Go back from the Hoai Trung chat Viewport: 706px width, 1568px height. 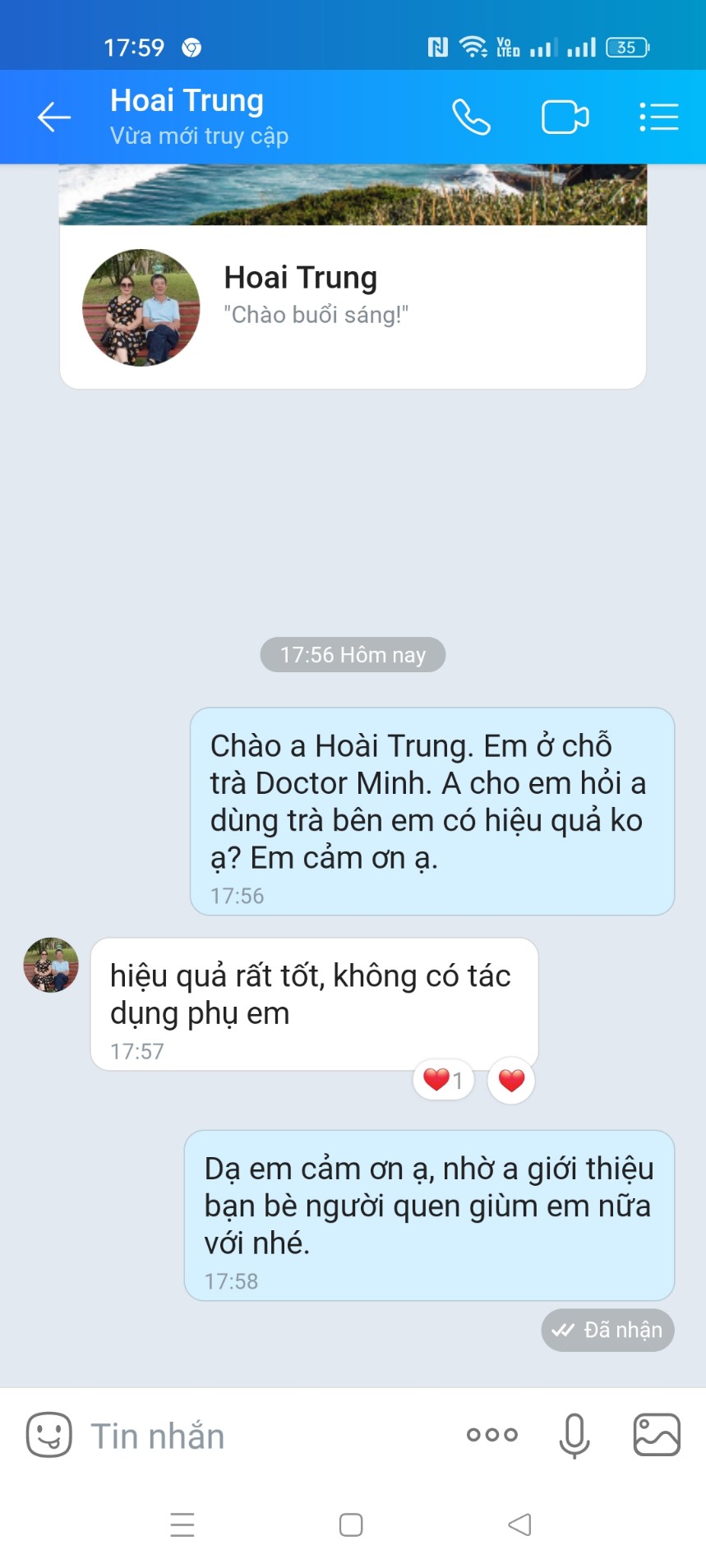54,118
